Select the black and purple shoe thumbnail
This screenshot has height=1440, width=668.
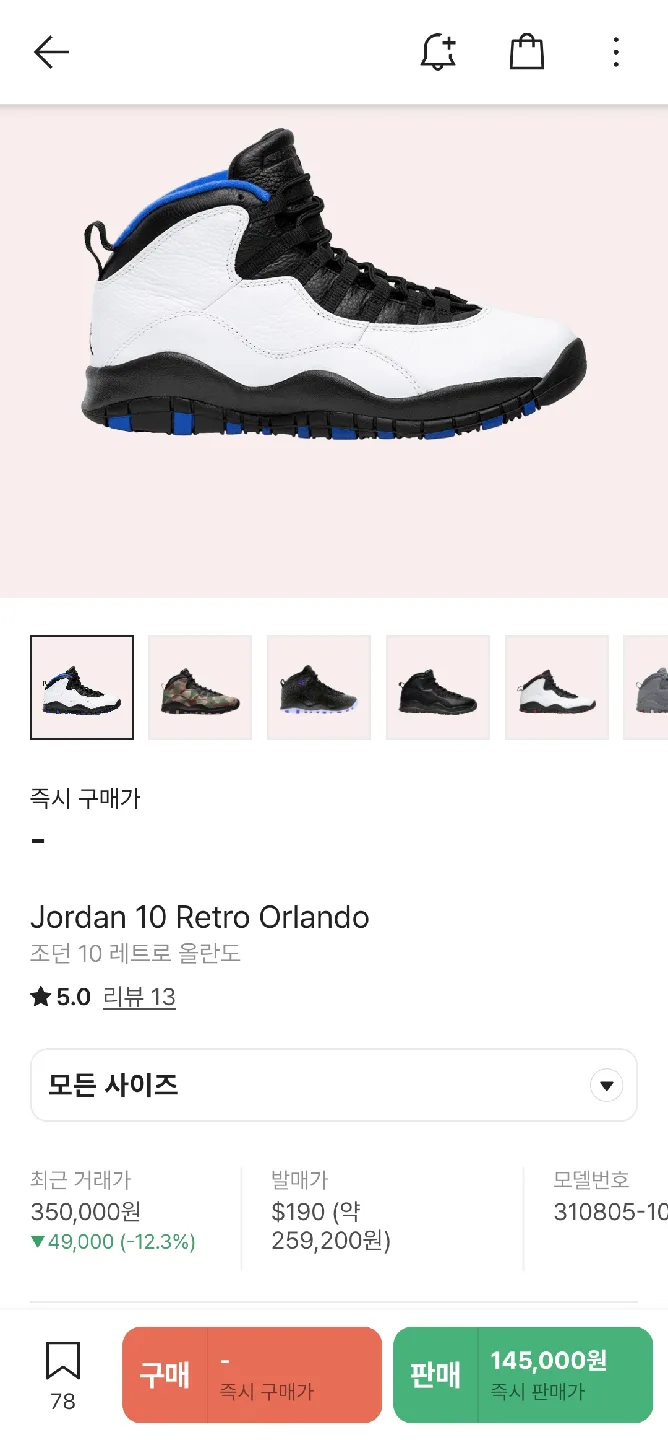[x=319, y=688]
